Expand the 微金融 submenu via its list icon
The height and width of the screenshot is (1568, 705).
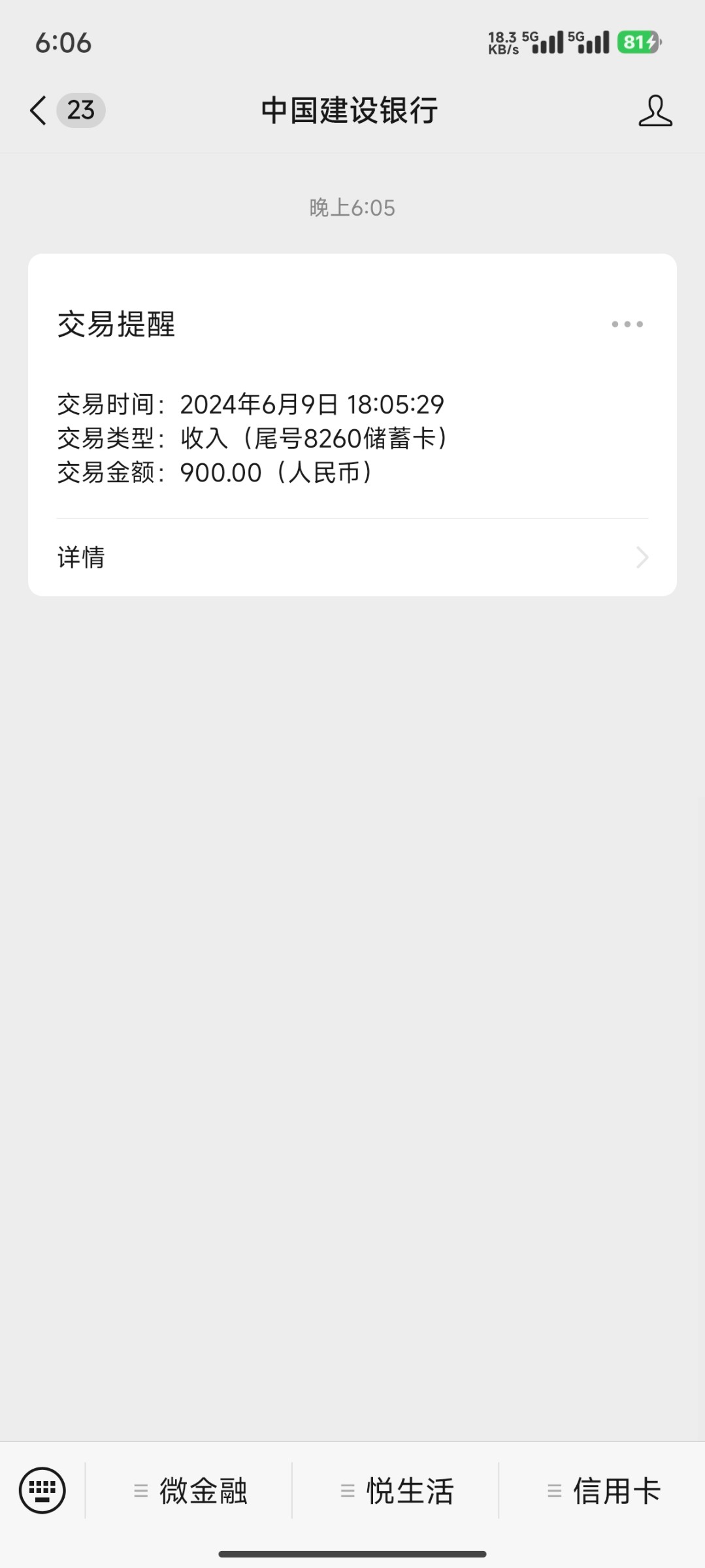[140, 1492]
